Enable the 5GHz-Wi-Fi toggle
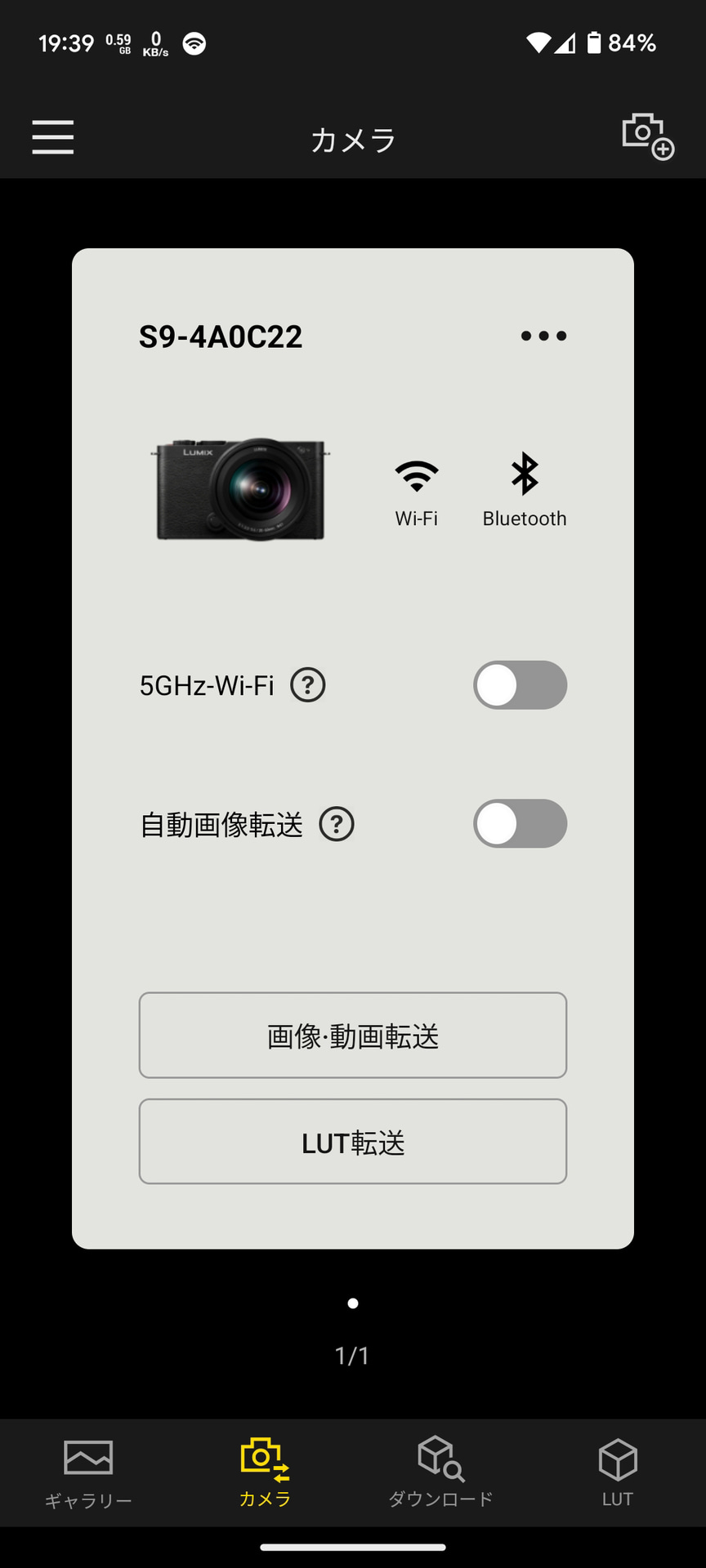The image size is (706, 1568). coord(521,685)
